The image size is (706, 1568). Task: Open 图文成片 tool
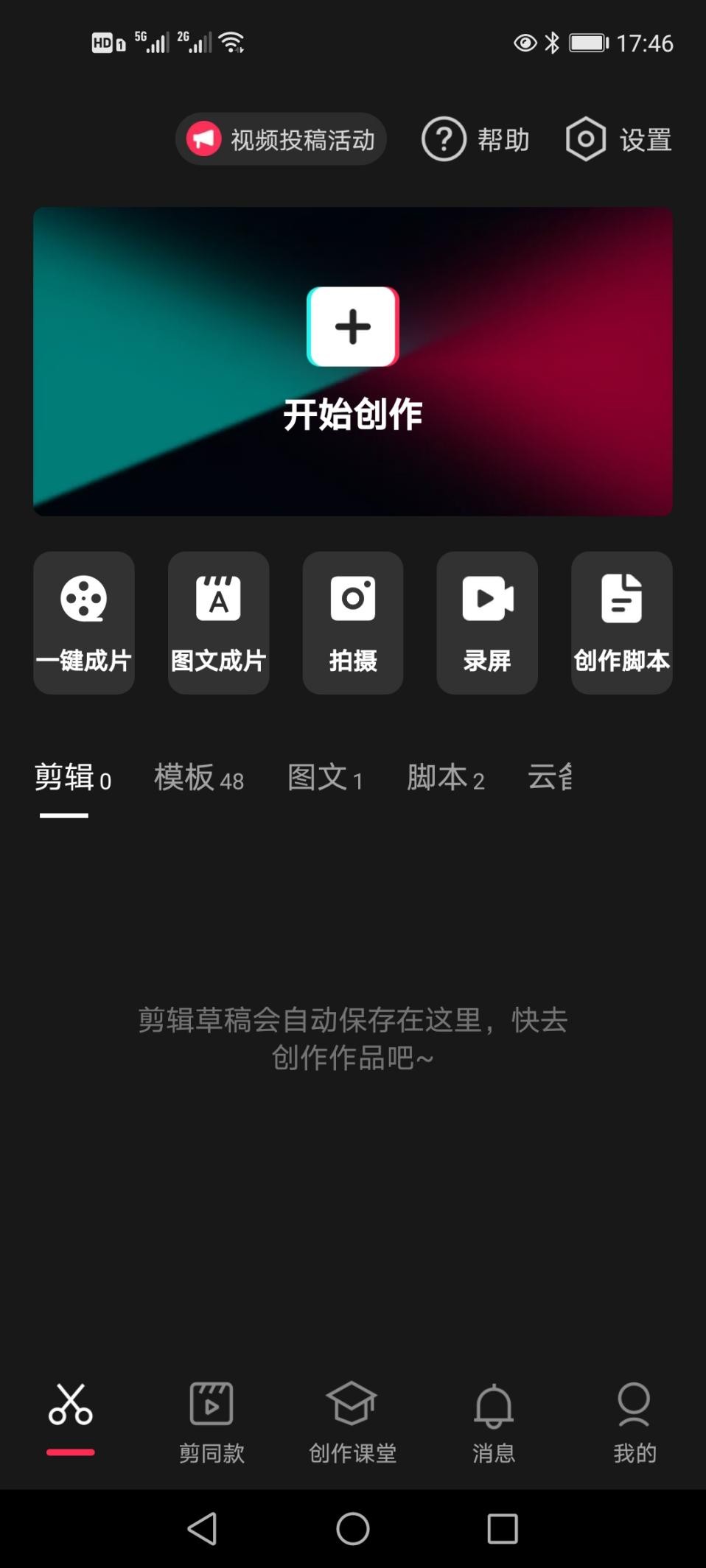coord(218,623)
